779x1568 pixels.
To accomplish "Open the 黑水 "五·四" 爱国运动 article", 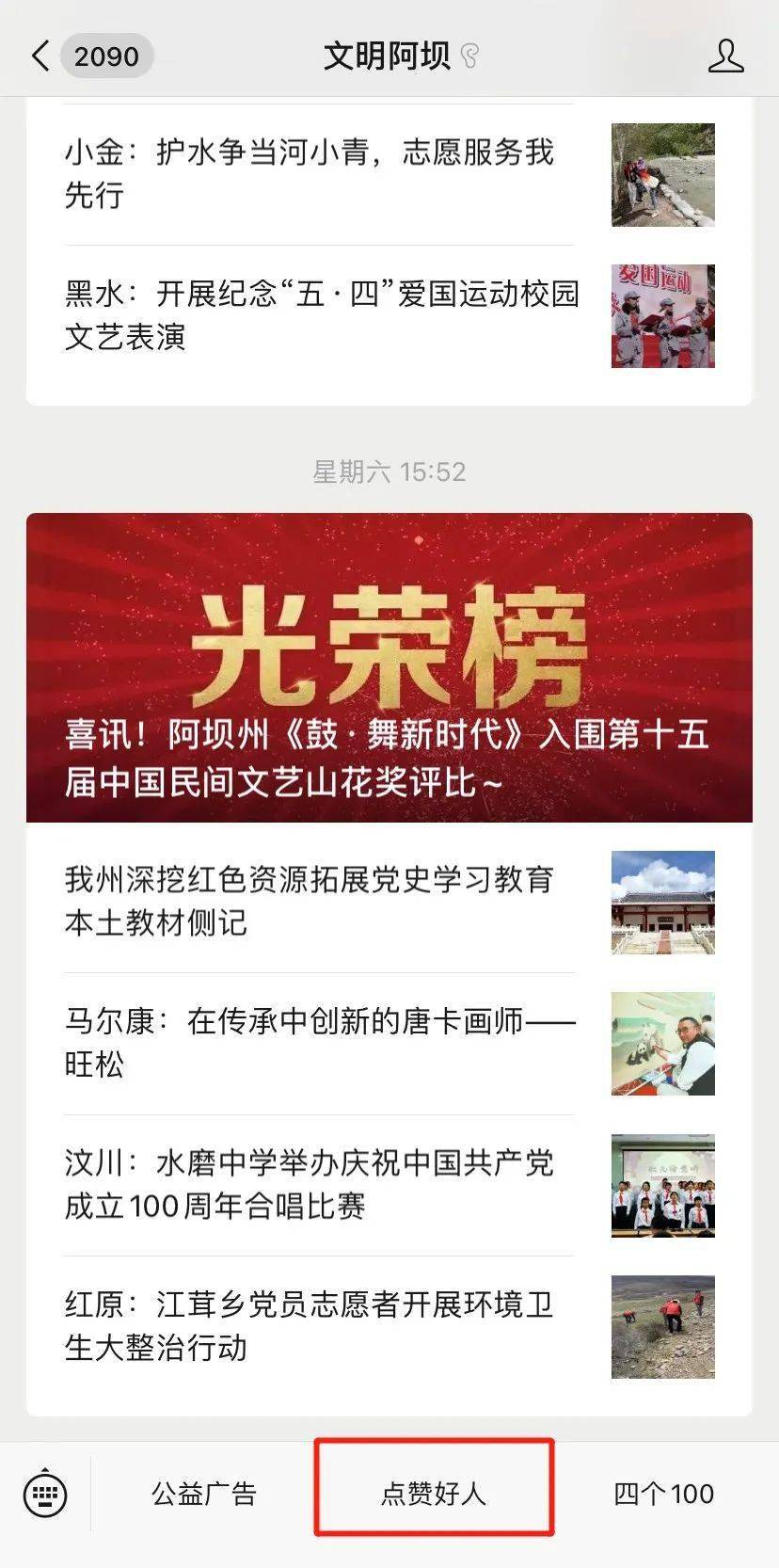I will 389,316.
